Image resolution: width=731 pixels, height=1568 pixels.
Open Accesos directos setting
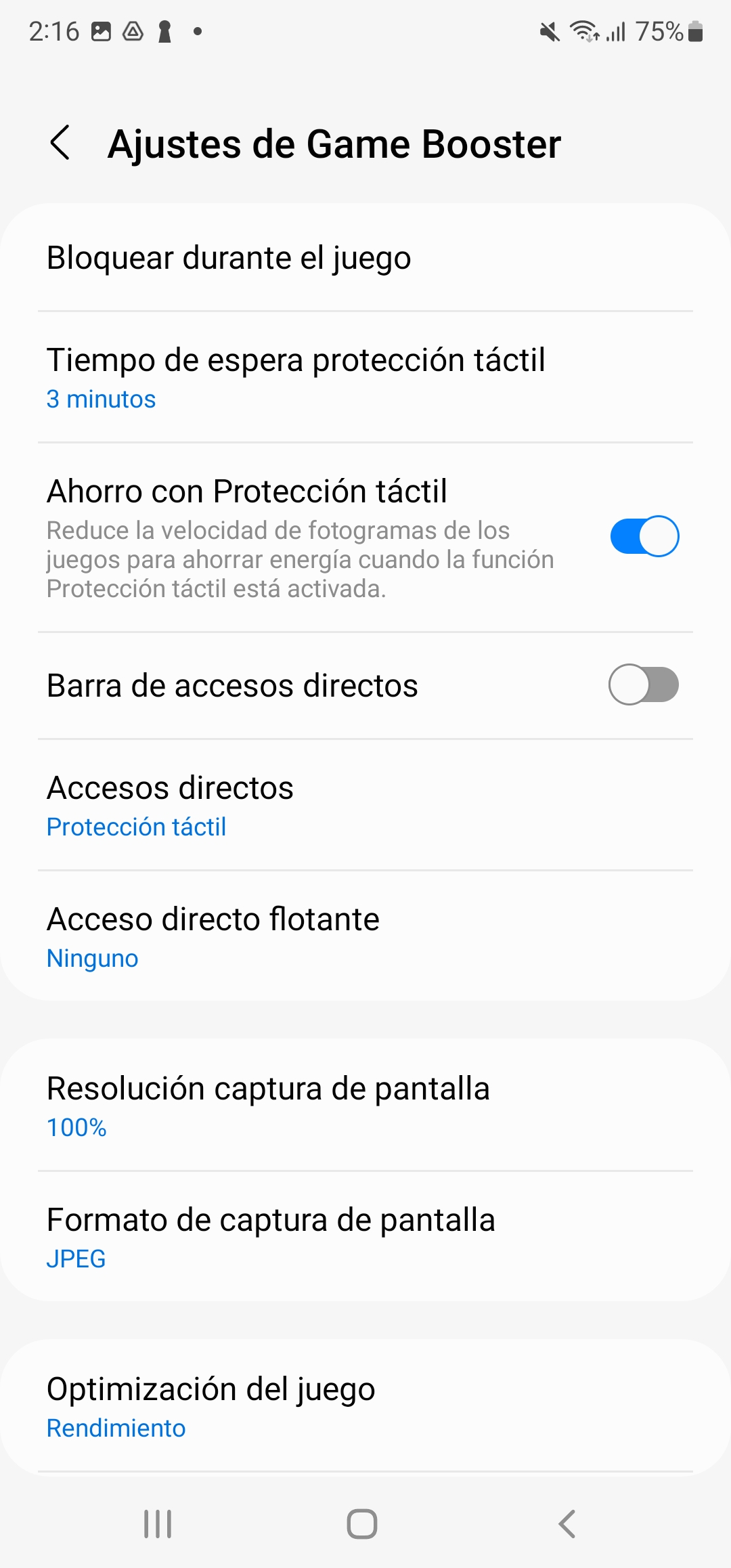pyautogui.click(x=365, y=805)
